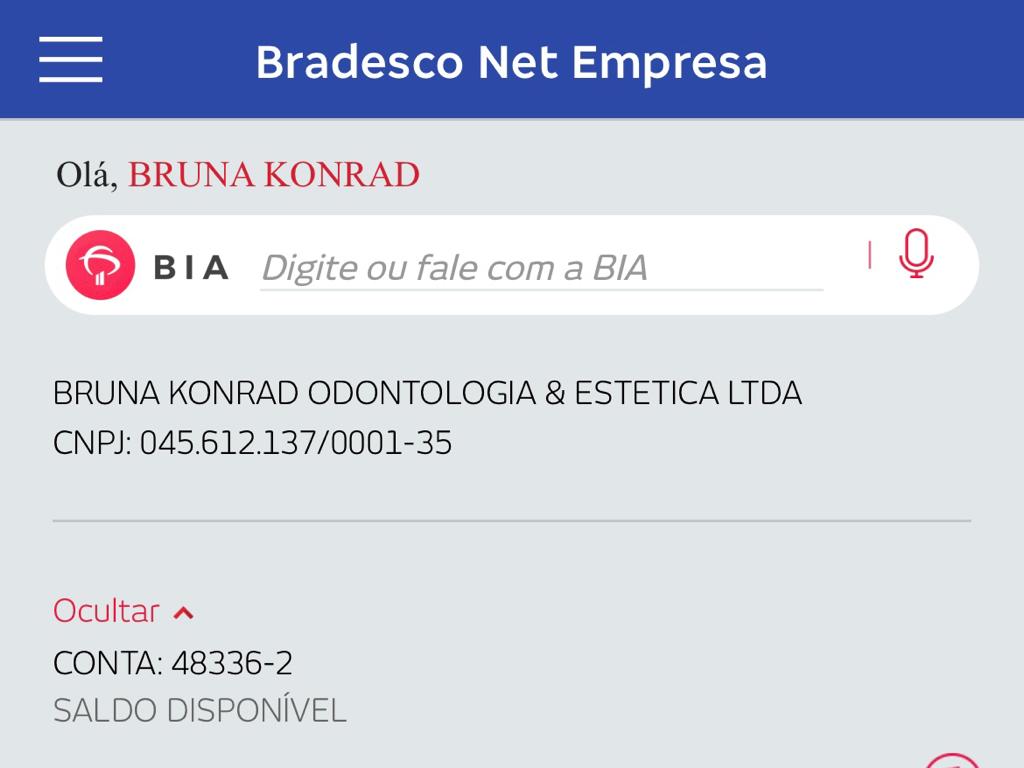Activate the BIA voice microphone
This screenshot has height=768, width=1024.
pos(915,254)
